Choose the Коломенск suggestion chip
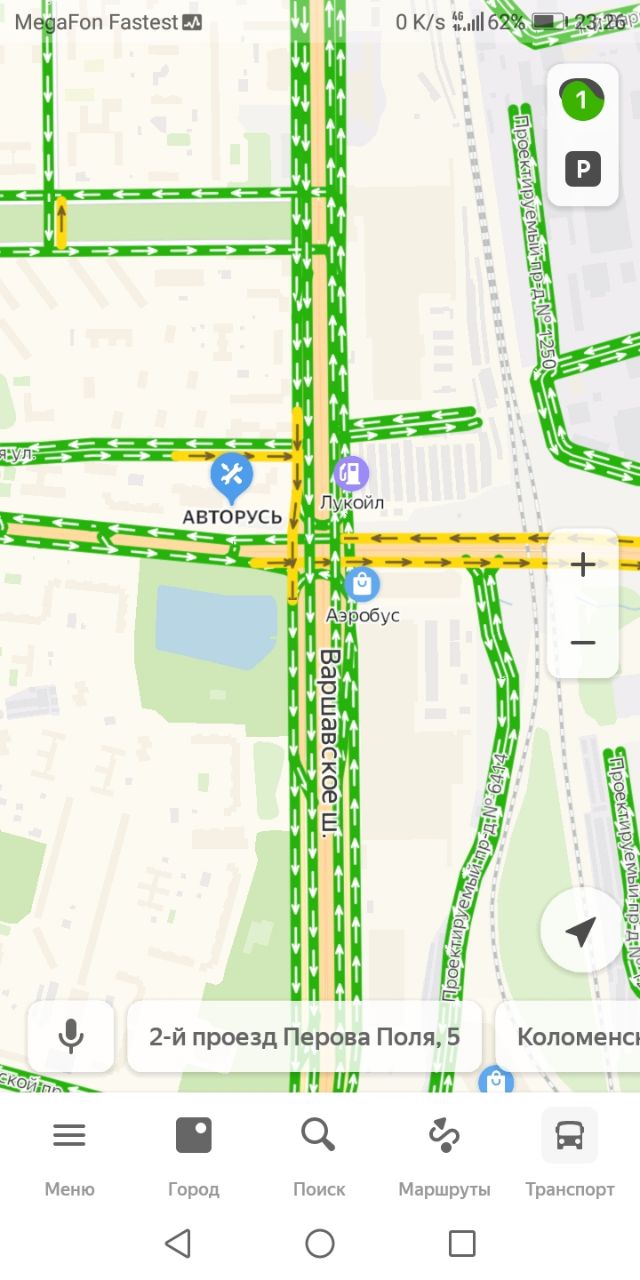The image size is (640, 1280). (568, 1036)
